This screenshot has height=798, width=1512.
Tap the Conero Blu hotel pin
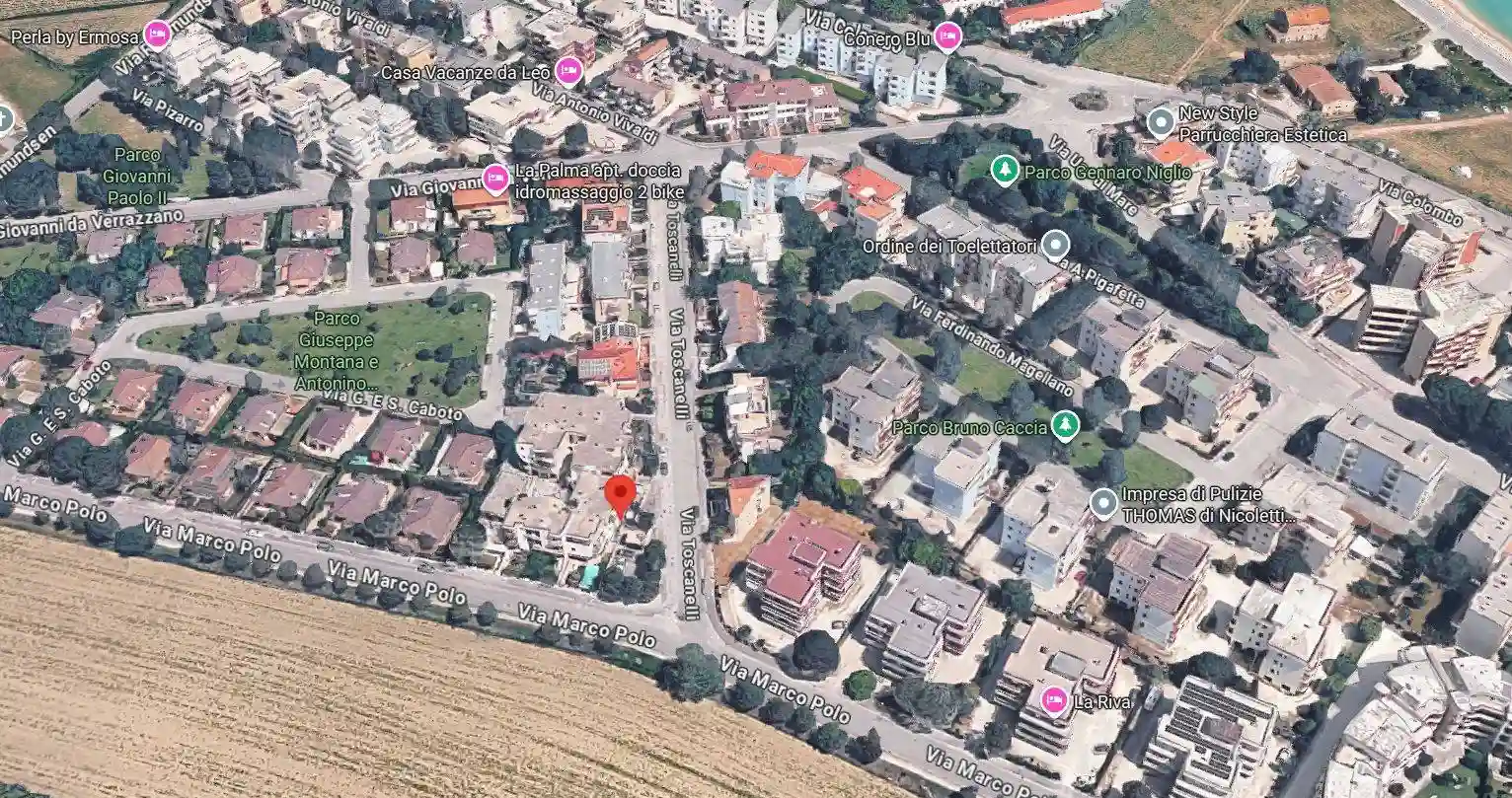(947, 36)
